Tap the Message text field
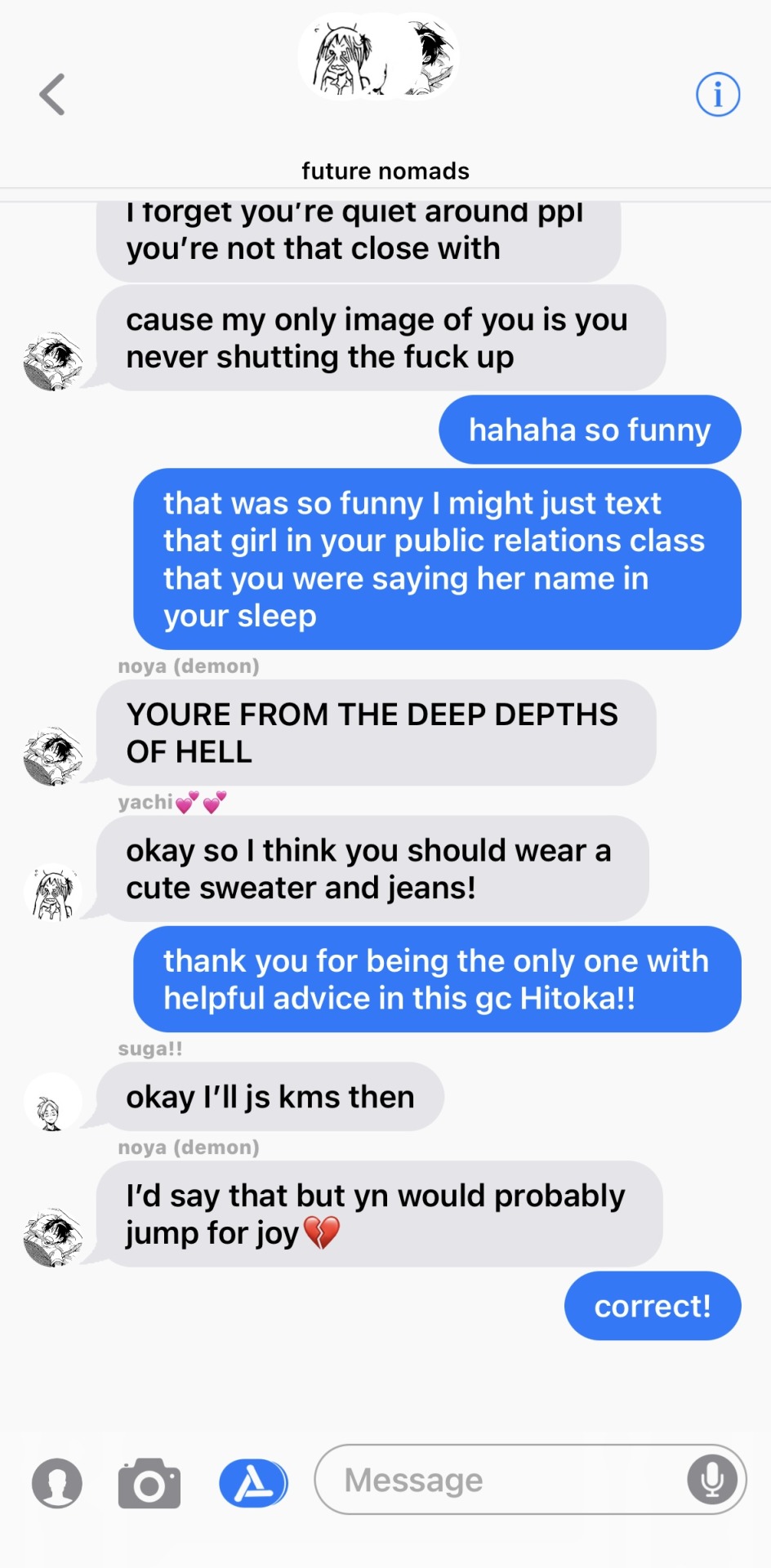 pos(498,1480)
